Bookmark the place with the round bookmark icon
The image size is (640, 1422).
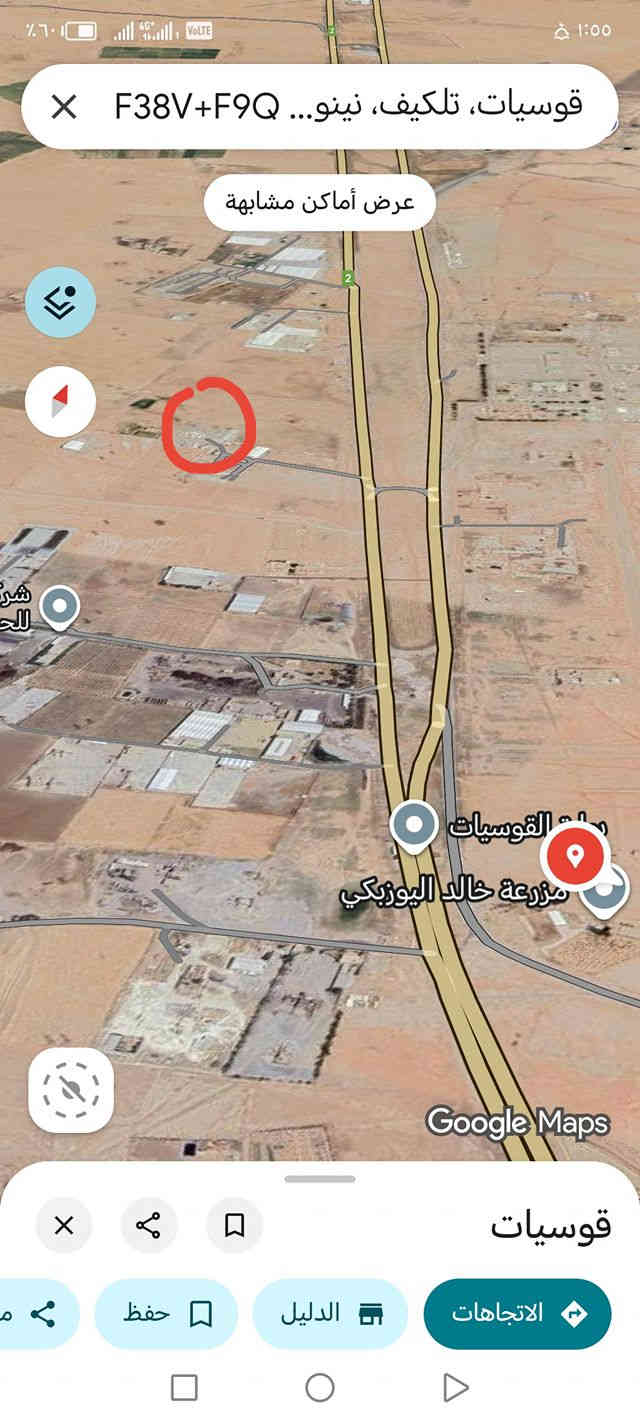point(235,1225)
